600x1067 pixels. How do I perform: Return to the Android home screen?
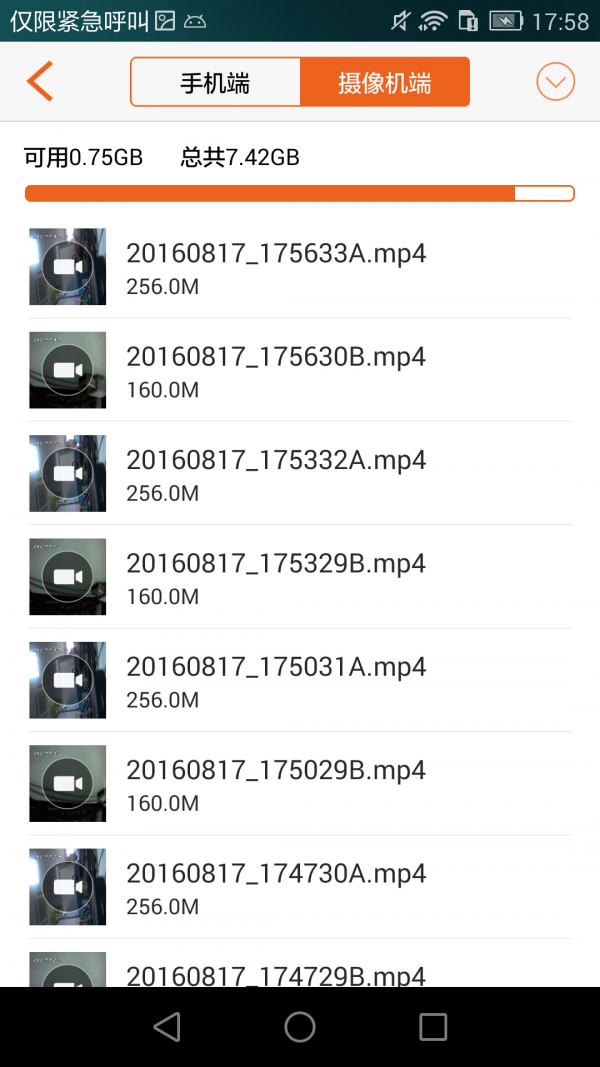[300, 1027]
